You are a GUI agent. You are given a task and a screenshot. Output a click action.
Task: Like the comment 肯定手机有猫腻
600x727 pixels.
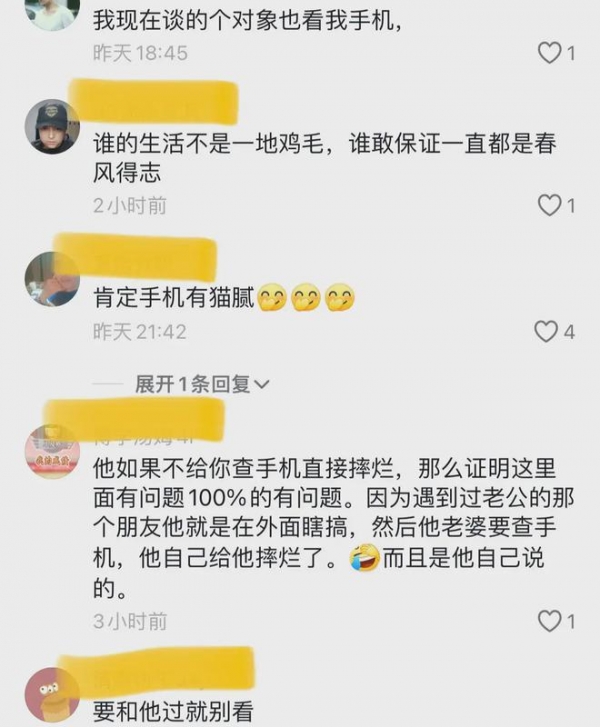545,331
